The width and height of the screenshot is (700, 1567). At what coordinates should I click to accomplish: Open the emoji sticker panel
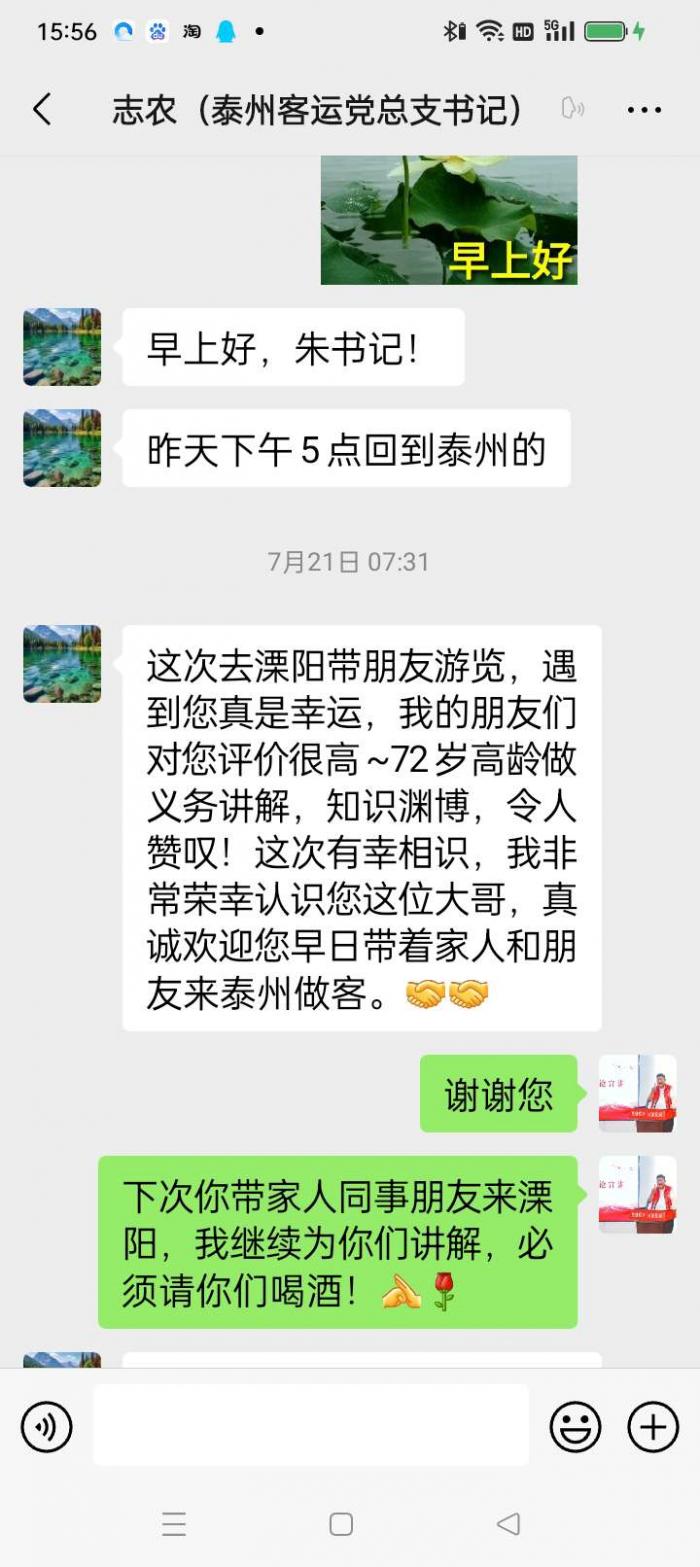click(x=576, y=1426)
